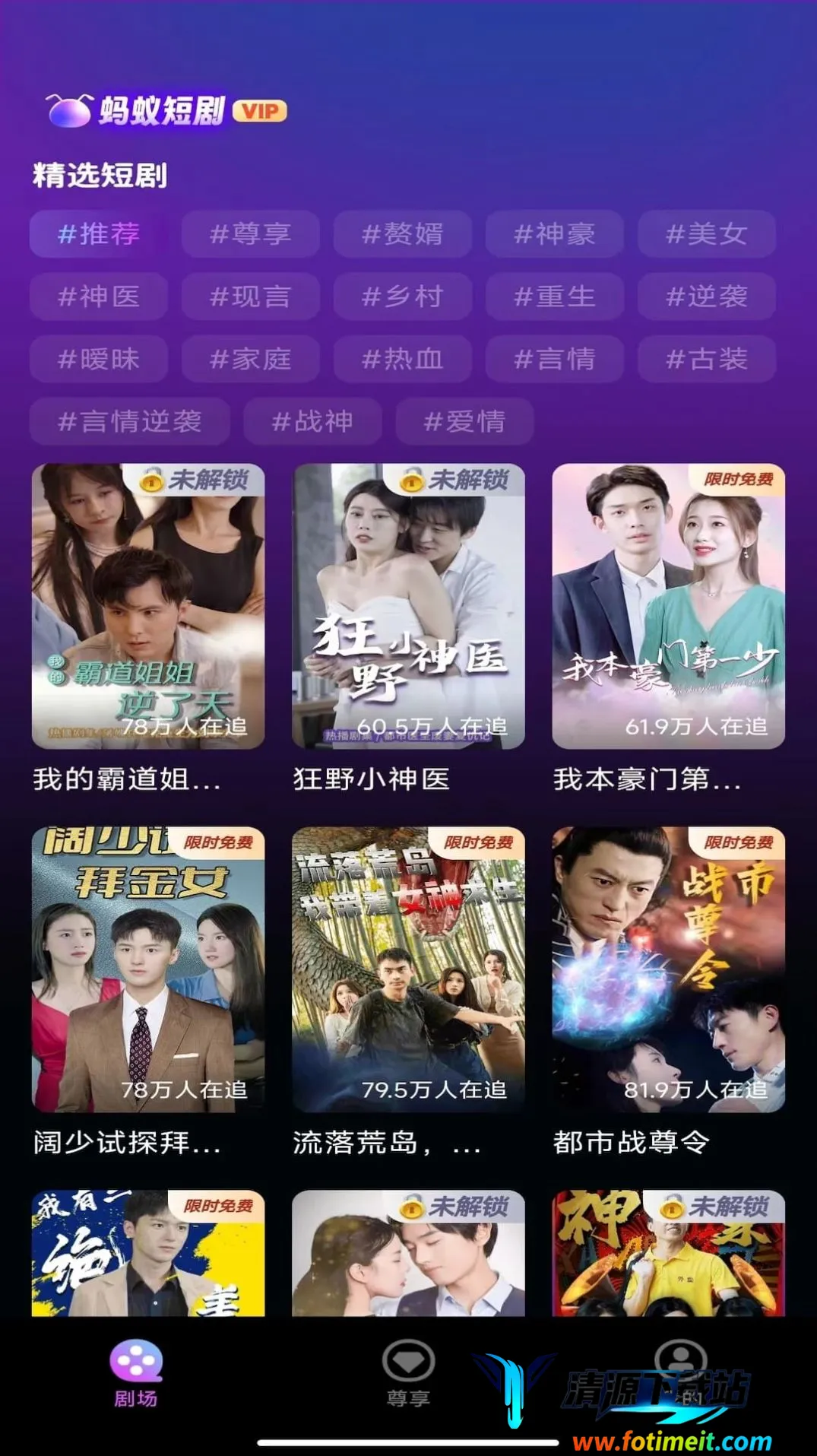Watch 我本豪门第一少 drama
Viewport: 817px width, 1456px height.
[668, 607]
